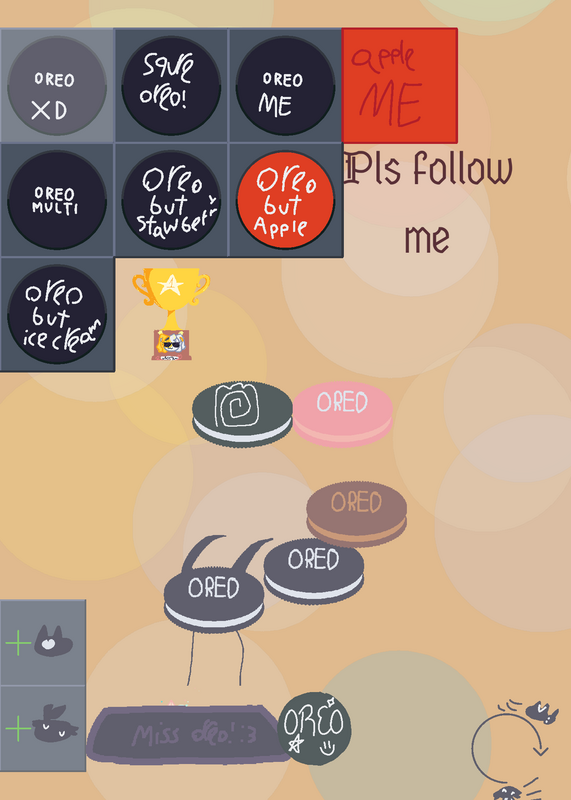Select the OREO XD button
Viewport: 571px width, 800px height.
coord(57,86)
